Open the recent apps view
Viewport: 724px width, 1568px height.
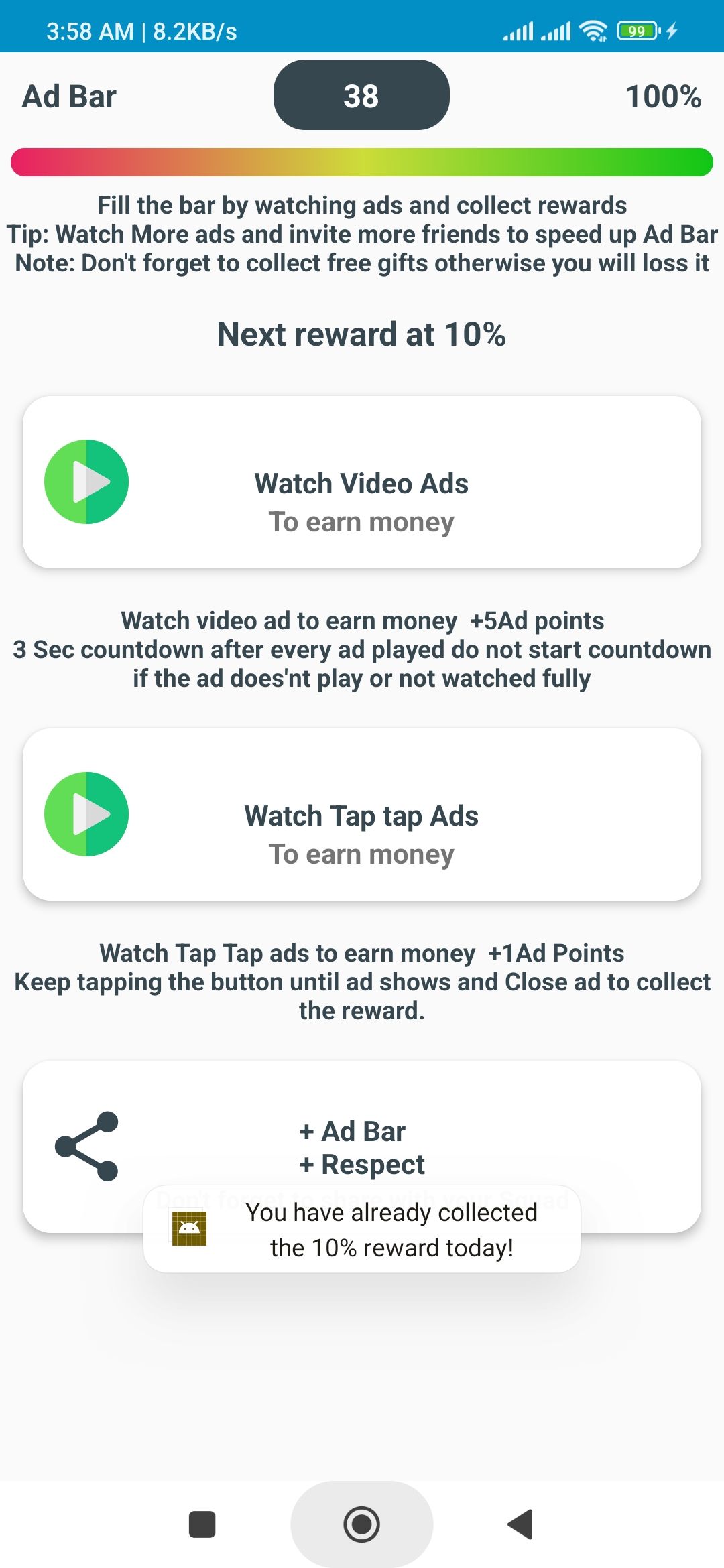pos(202,1524)
